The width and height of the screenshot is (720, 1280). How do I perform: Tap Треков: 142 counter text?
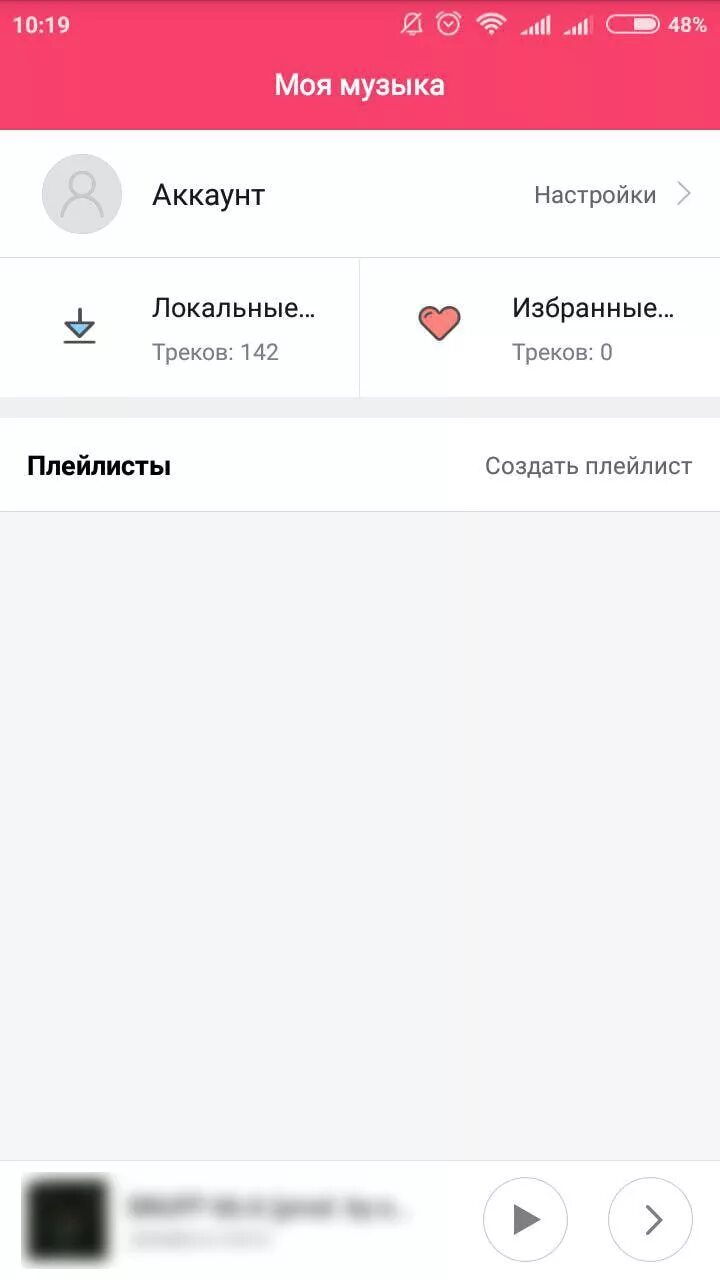(214, 352)
